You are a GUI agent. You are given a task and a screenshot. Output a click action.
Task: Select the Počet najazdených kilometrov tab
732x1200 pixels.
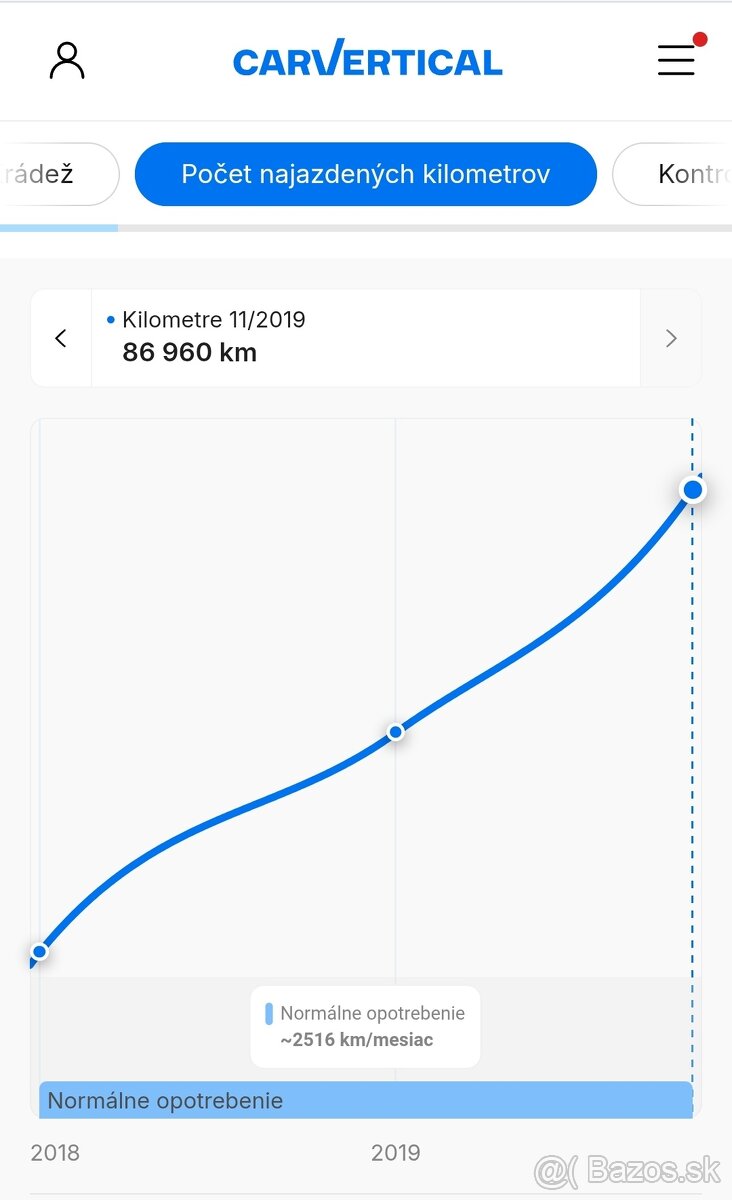(366, 174)
